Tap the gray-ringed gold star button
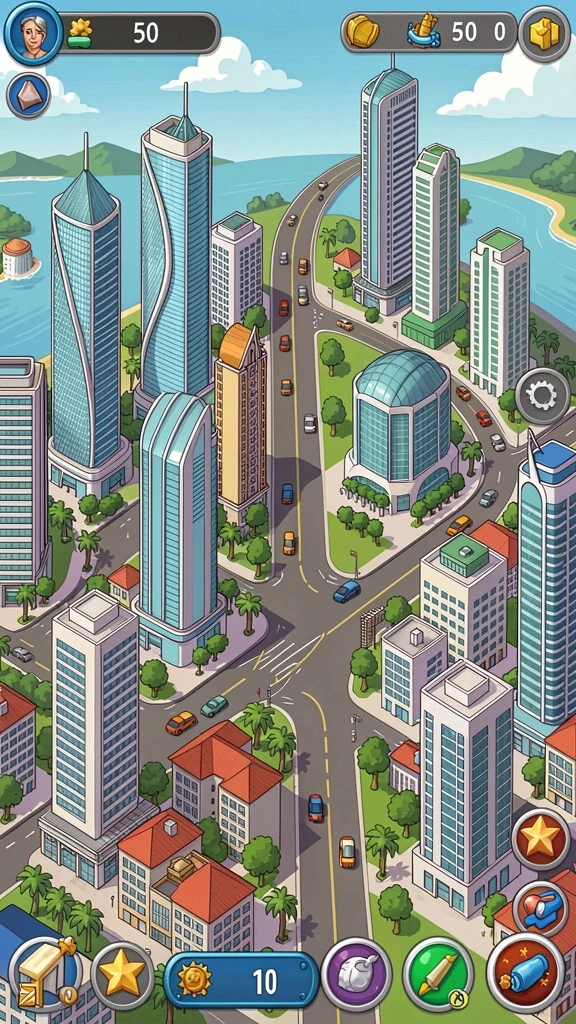This screenshot has height=1024, width=576. coord(122,976)
